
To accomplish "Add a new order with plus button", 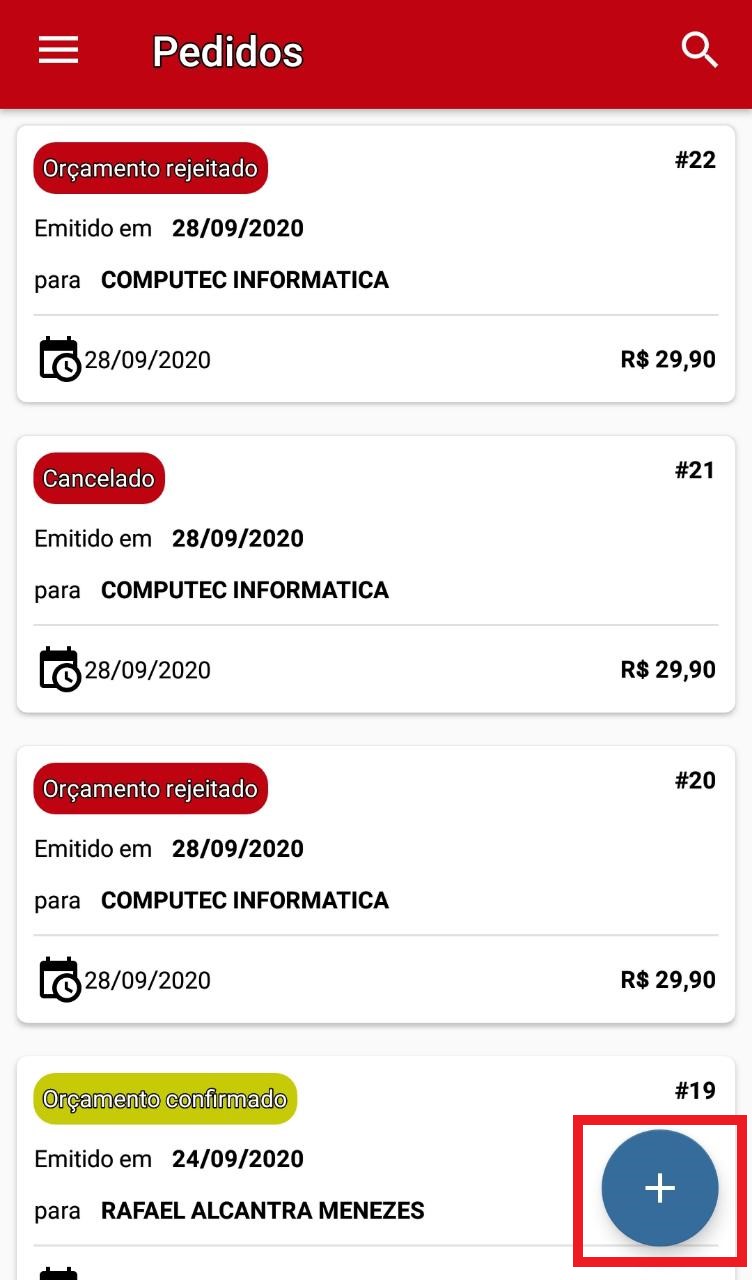I will (x=660, y=1188).
